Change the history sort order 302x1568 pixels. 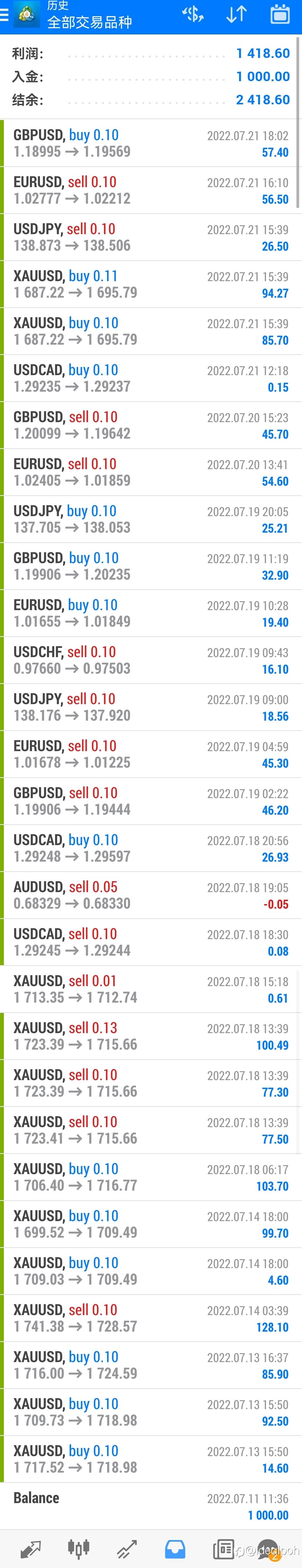click(x=236, y=14)
